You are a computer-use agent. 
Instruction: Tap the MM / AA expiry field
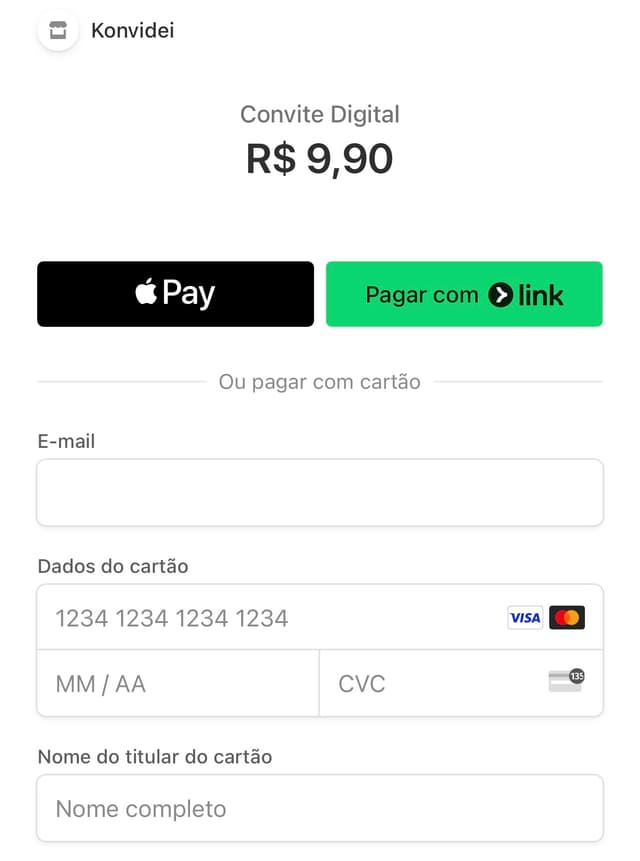pos(178,684)
